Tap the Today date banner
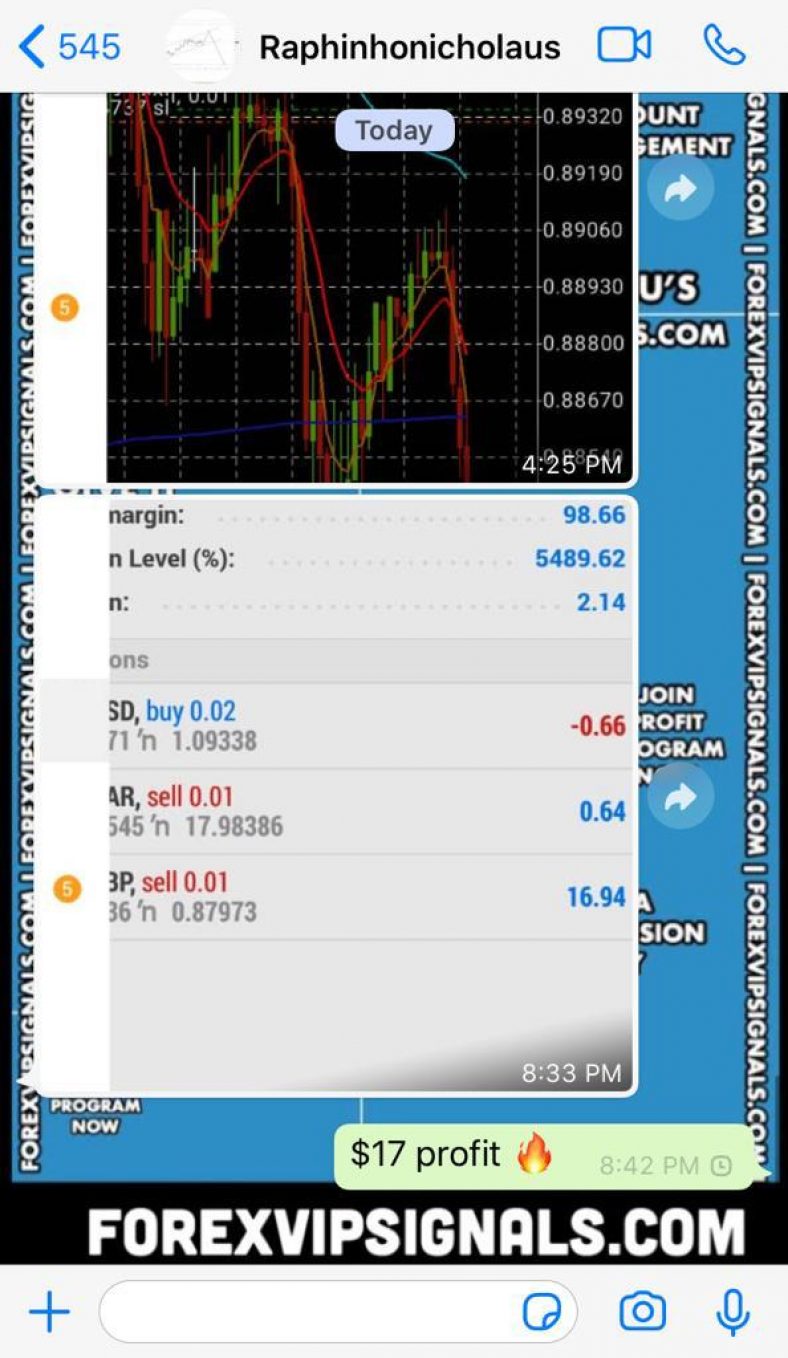This screenshot has height=1358, width=788. coord(393,129)
